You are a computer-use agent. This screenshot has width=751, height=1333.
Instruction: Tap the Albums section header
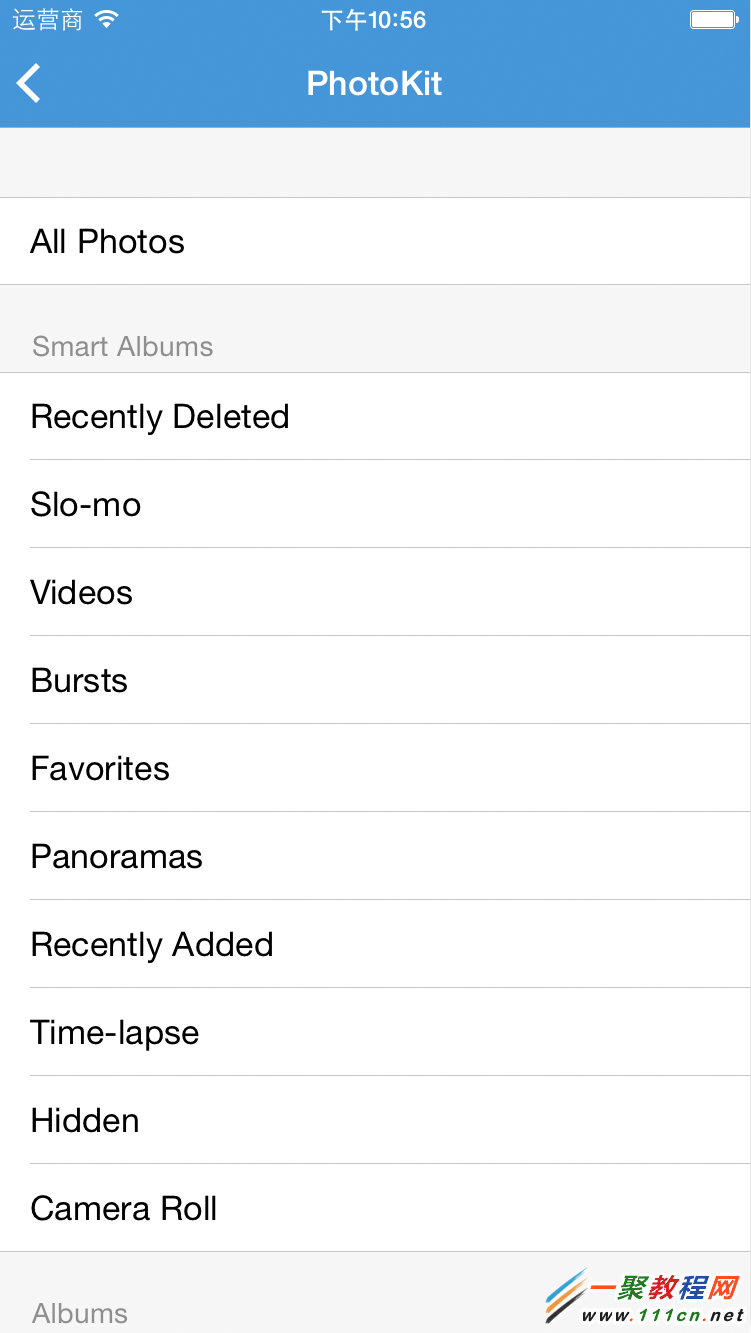79,1313
